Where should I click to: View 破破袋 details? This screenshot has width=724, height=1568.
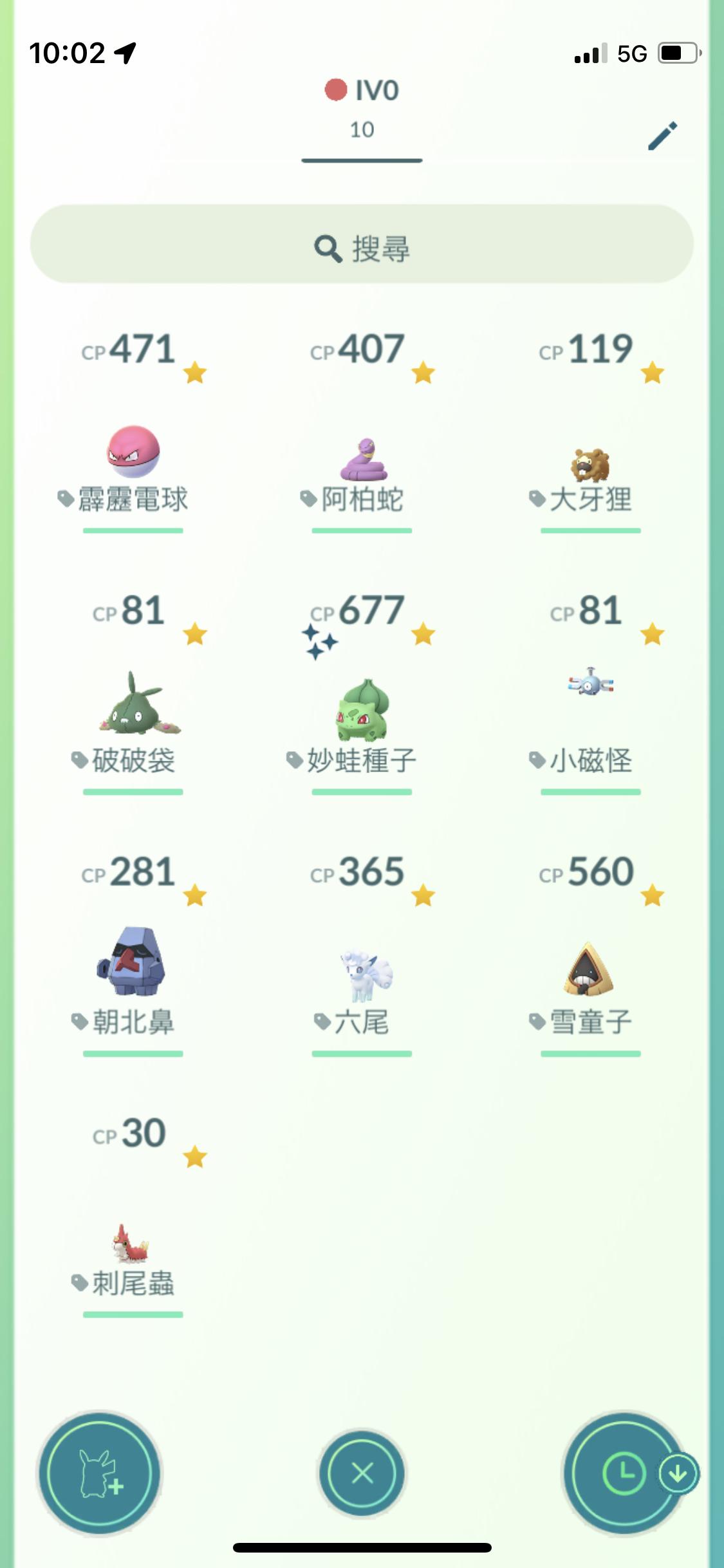coord(135,707)
